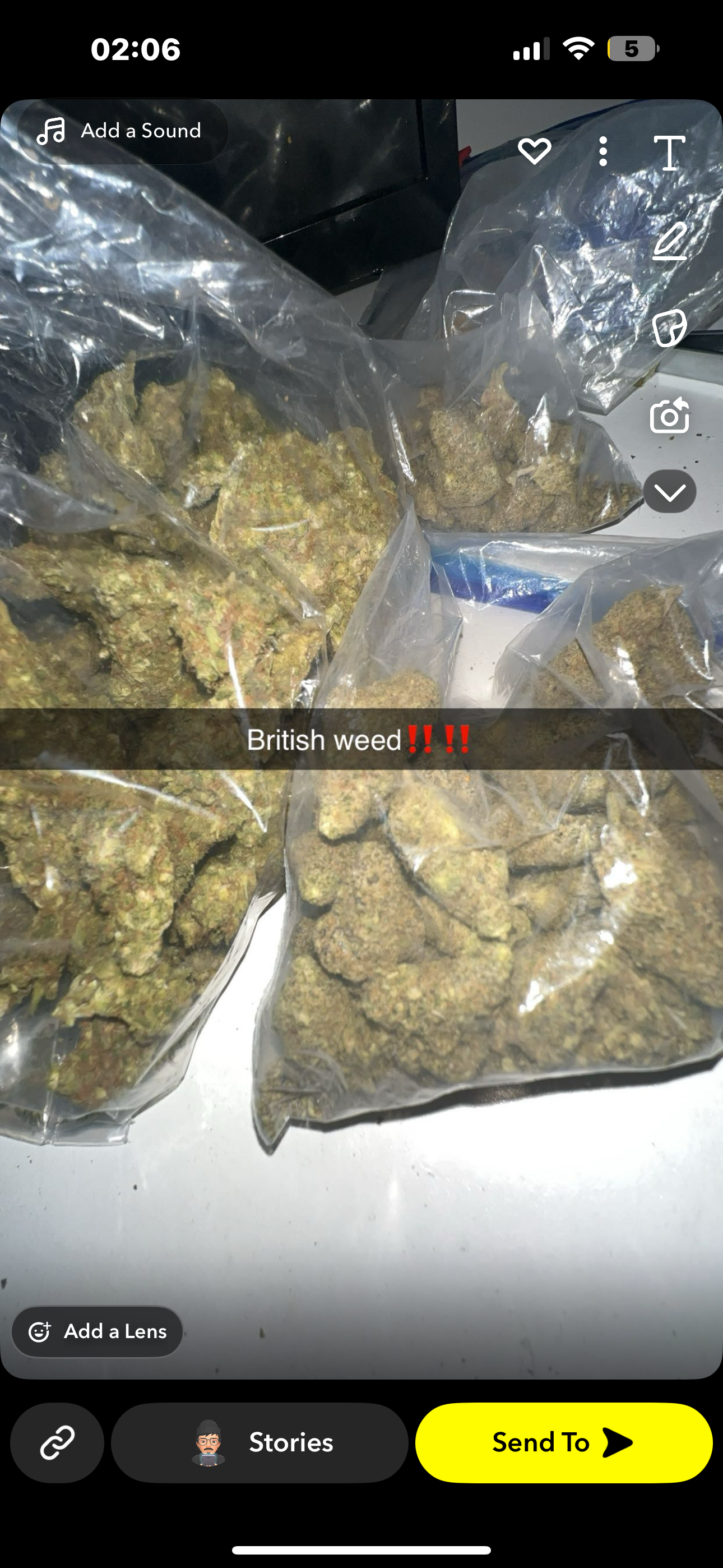Open the sticker picker
Viewport: 723px width, 1568px height.
click(x=669, y=328)
